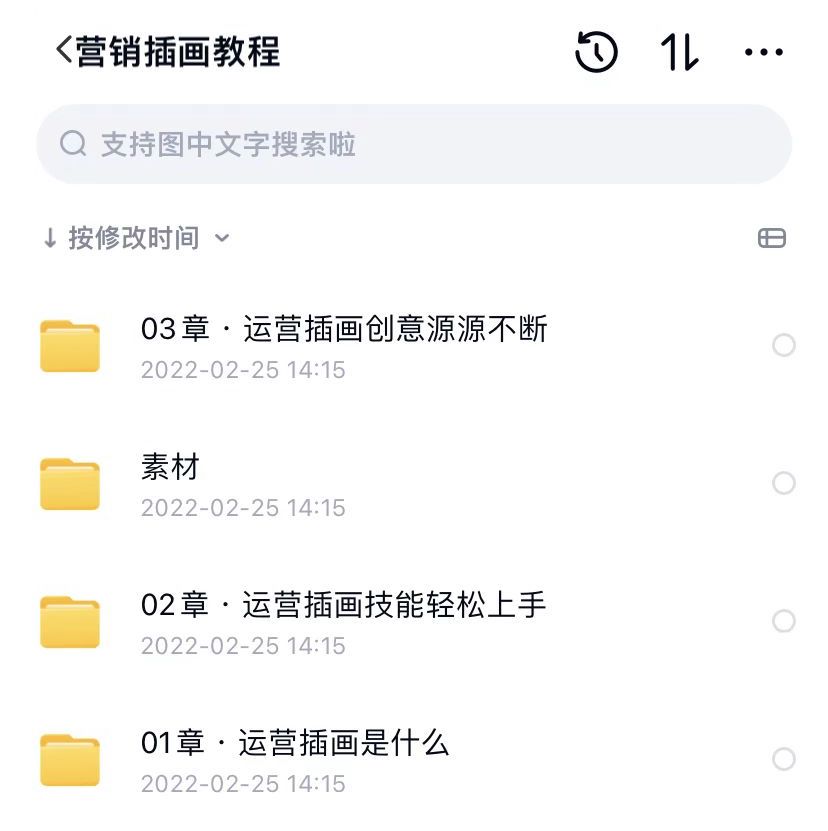Click the 营销插画教程 title
828x831 pixels.
click(x=180, y=48)
